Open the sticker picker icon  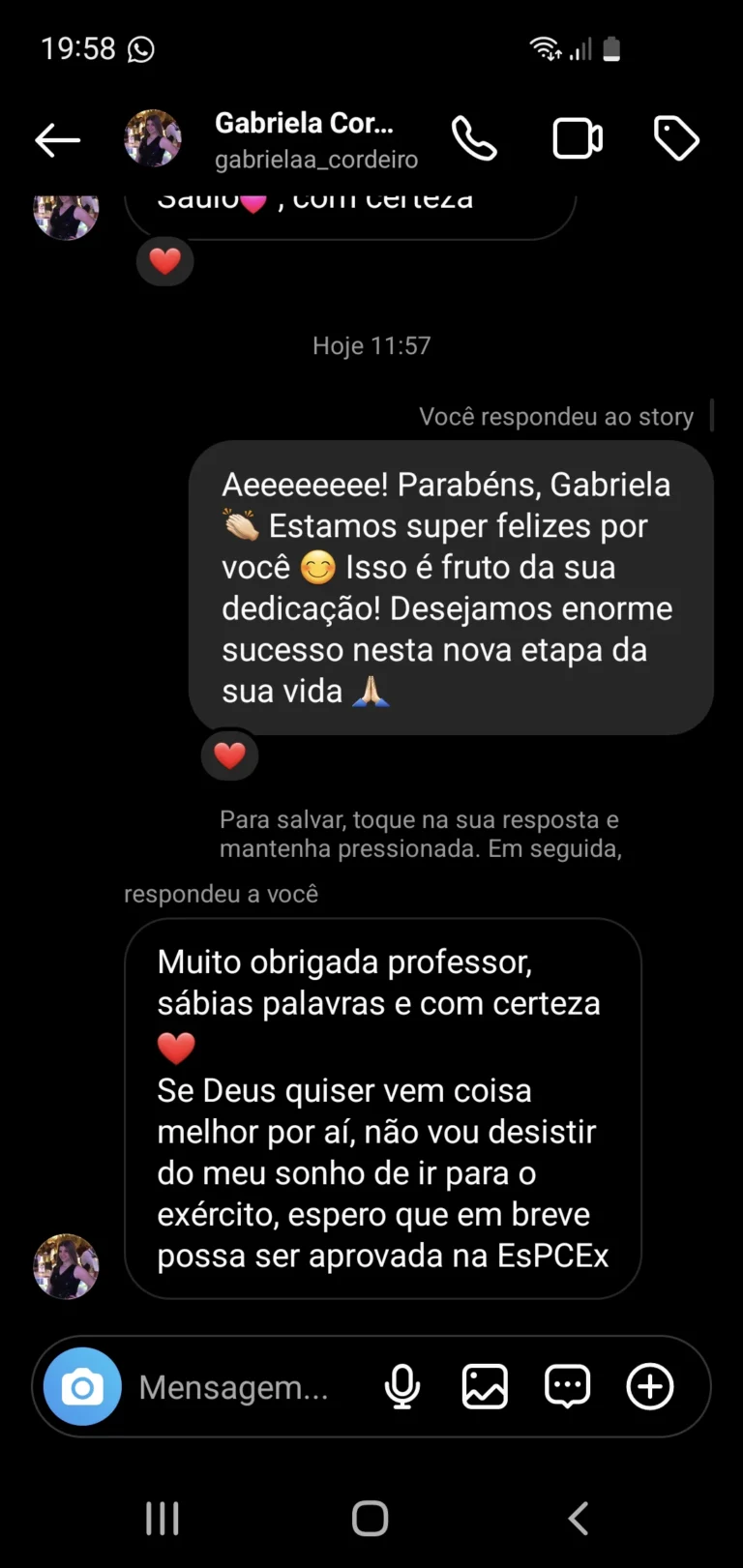[567, 1386]
